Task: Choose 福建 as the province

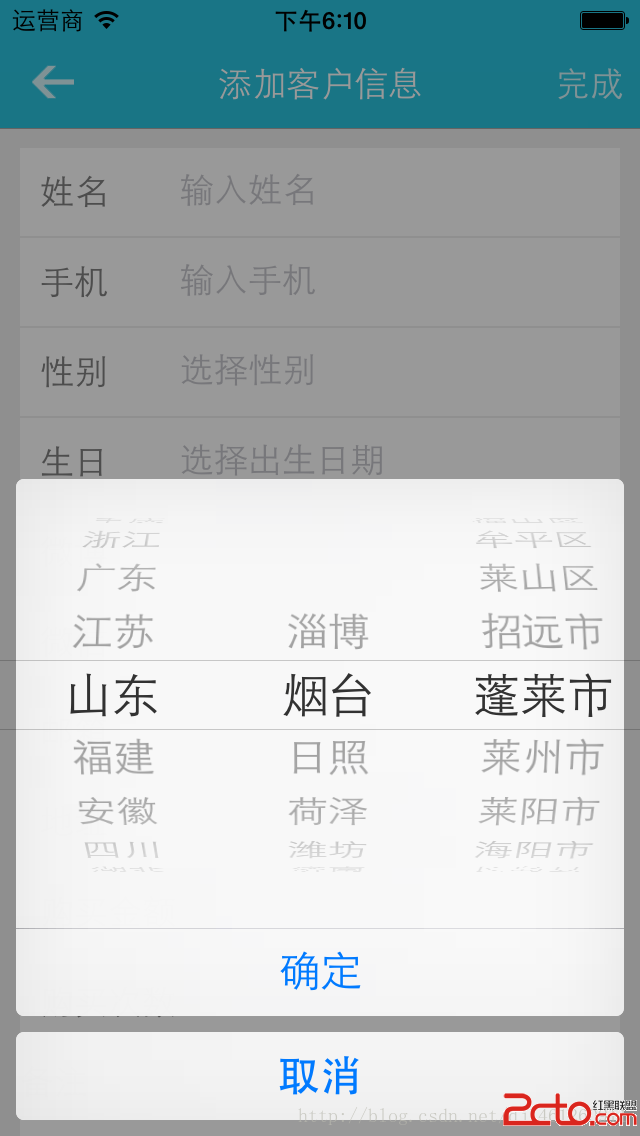Action: [113, 757]
